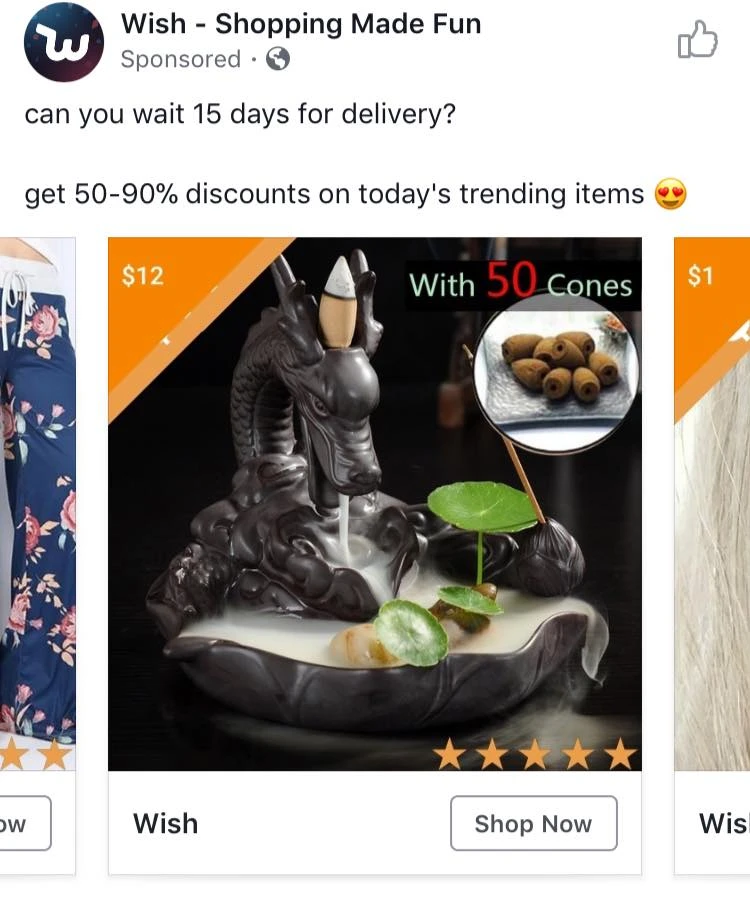
Task: Like the Wish page with the thumbs-up icon
Action: click(697, 41)
